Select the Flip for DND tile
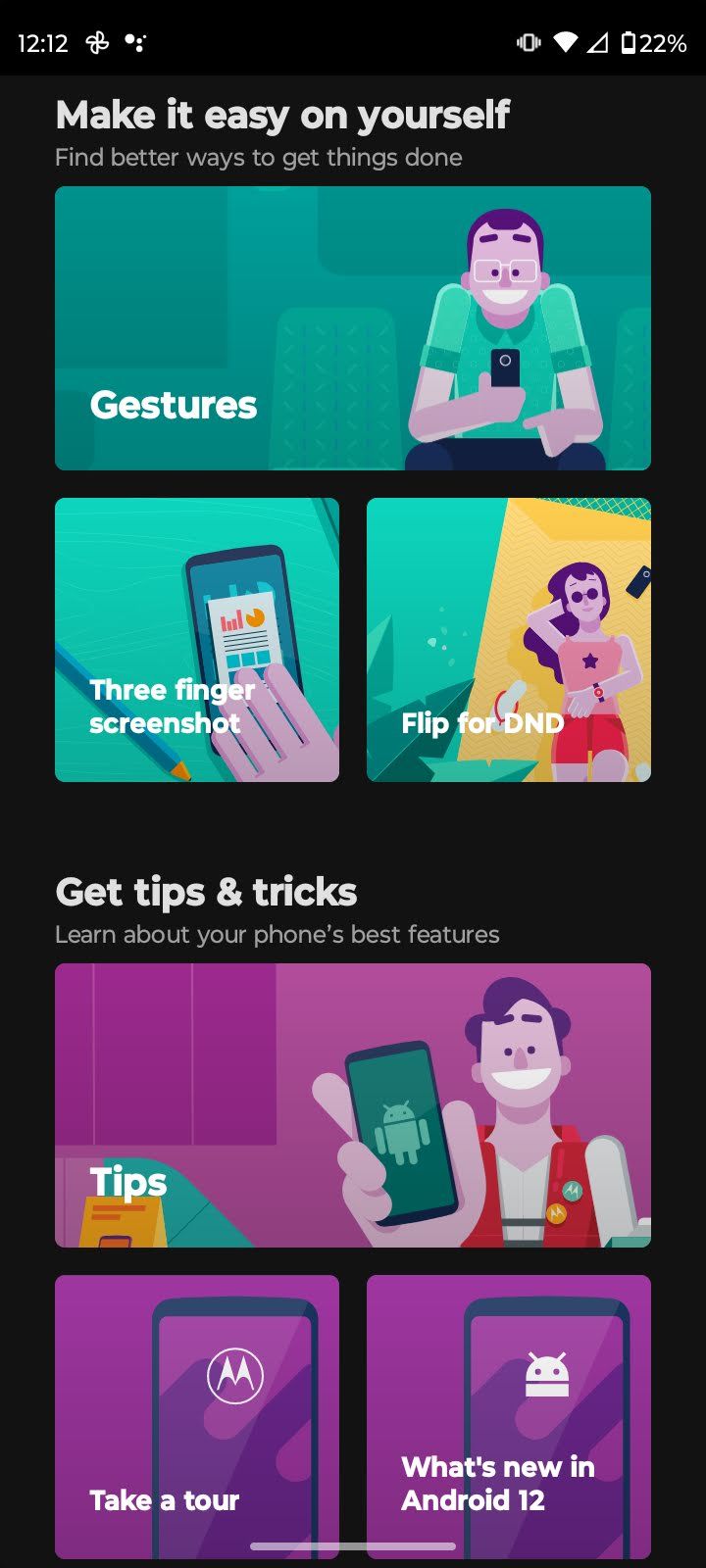 click(508, 640)
